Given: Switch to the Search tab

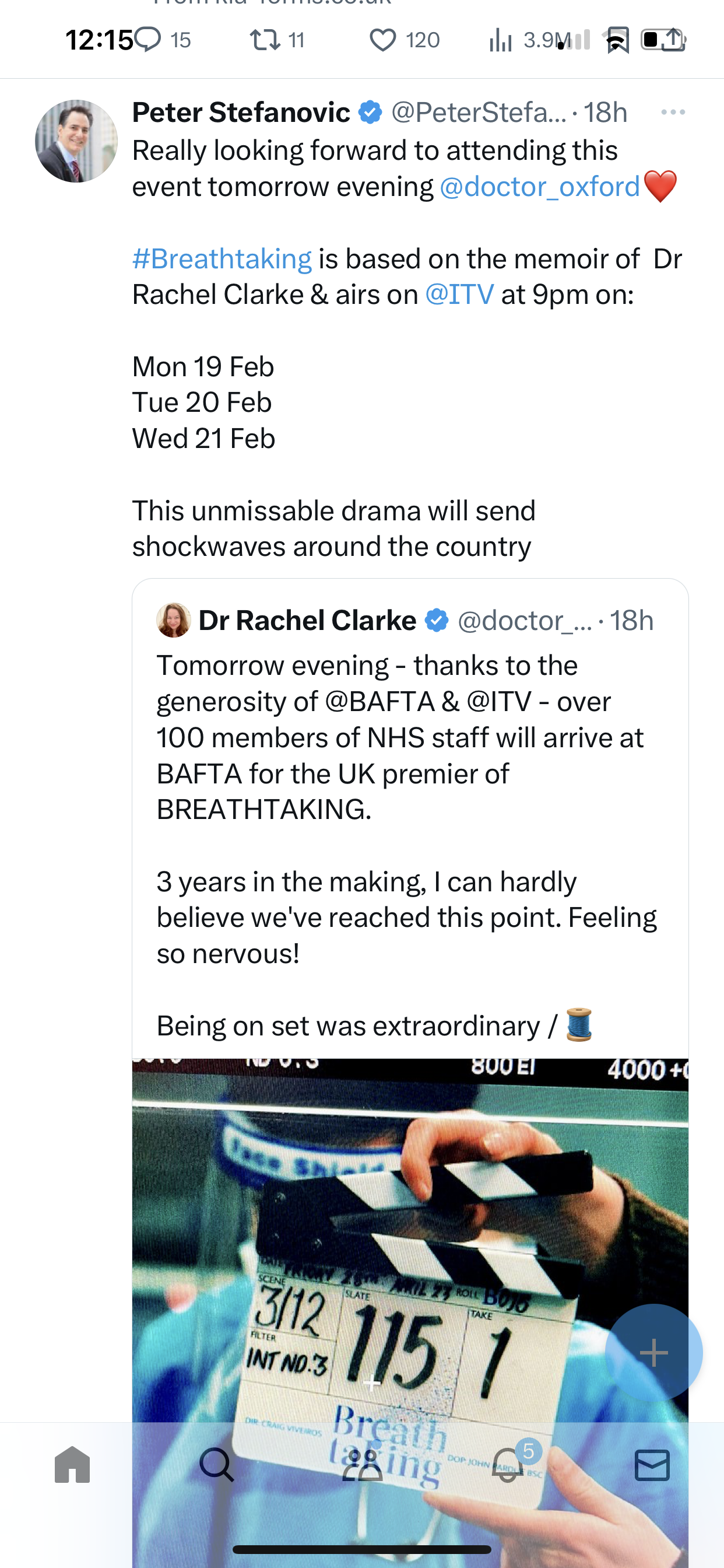Looking at the screenshot, I should tap(217, 1465).
